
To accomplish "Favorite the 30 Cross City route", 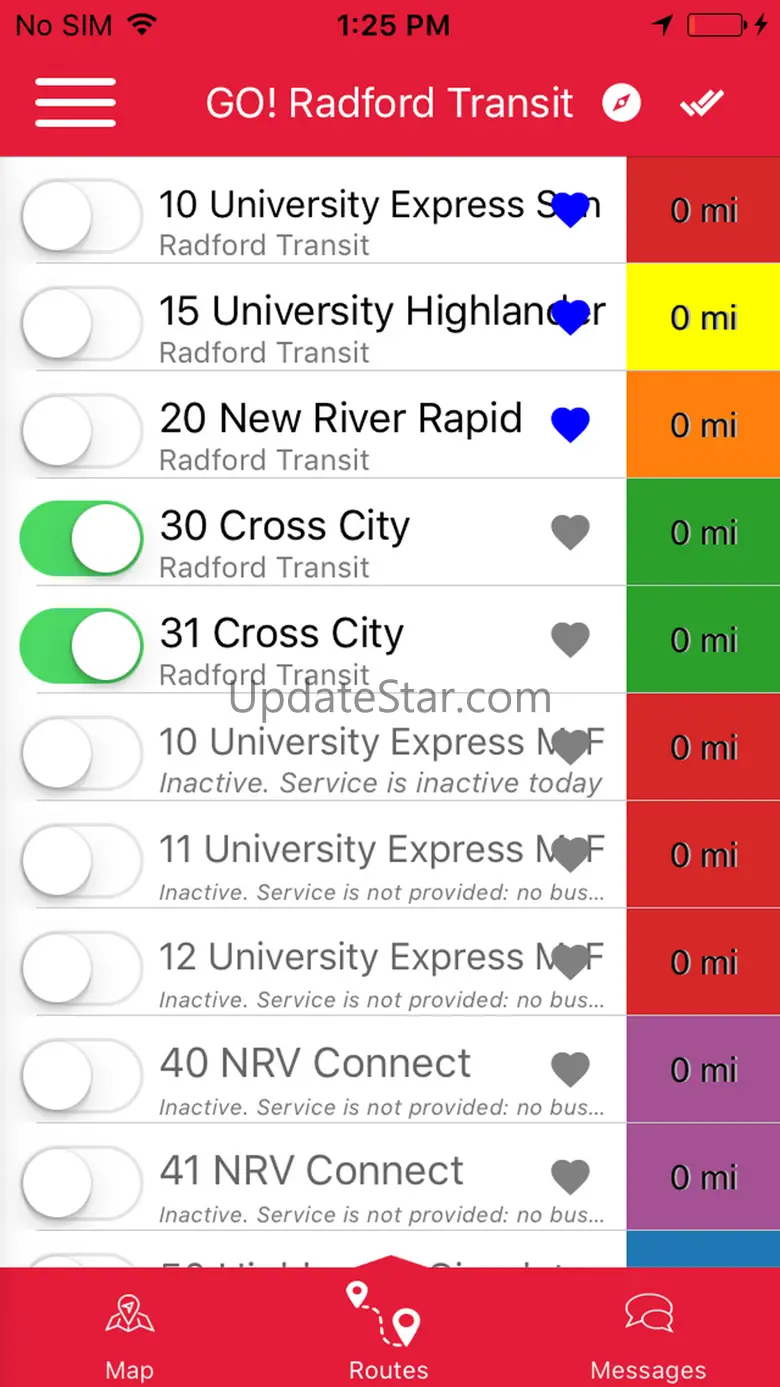I will click(x=571, y=532).
